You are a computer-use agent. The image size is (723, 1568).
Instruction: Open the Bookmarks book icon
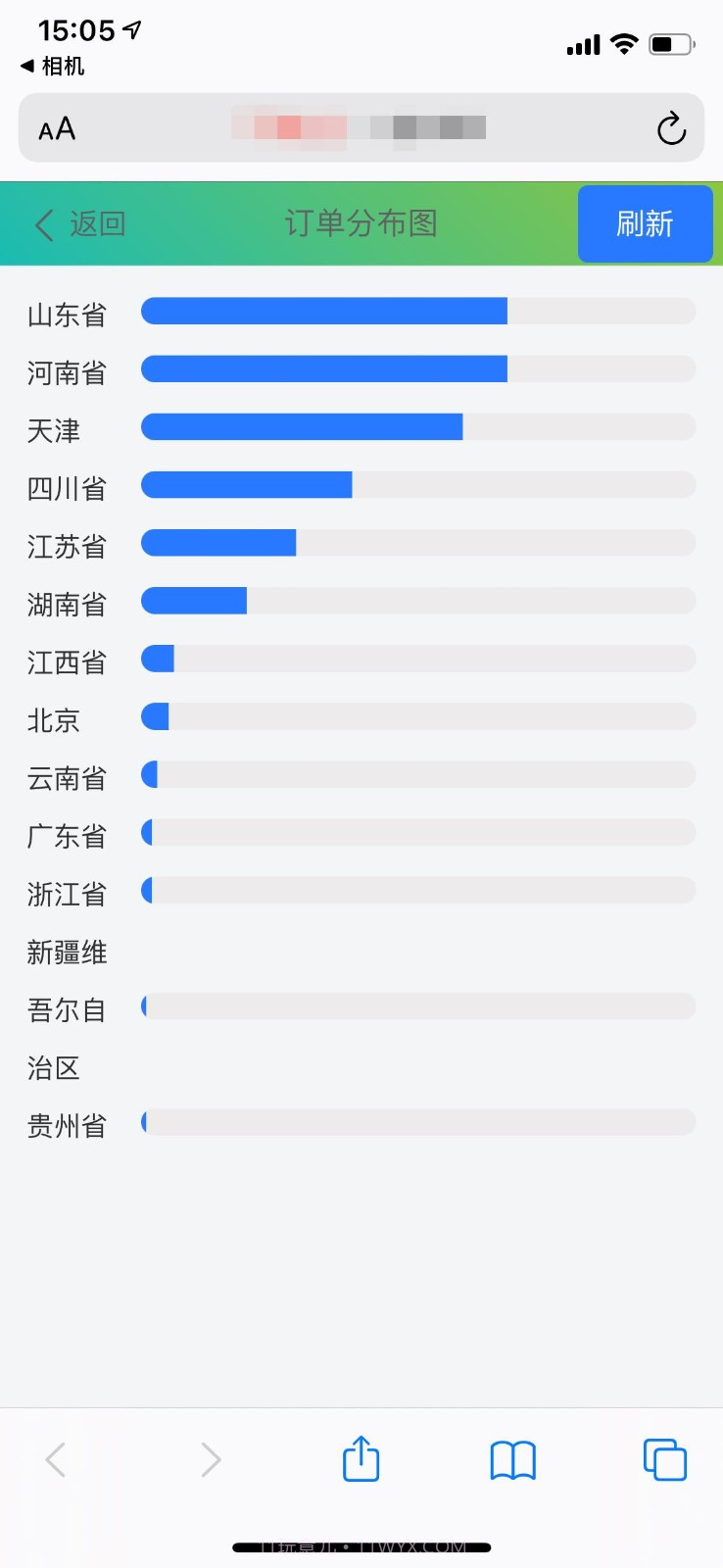point(512,1459)
